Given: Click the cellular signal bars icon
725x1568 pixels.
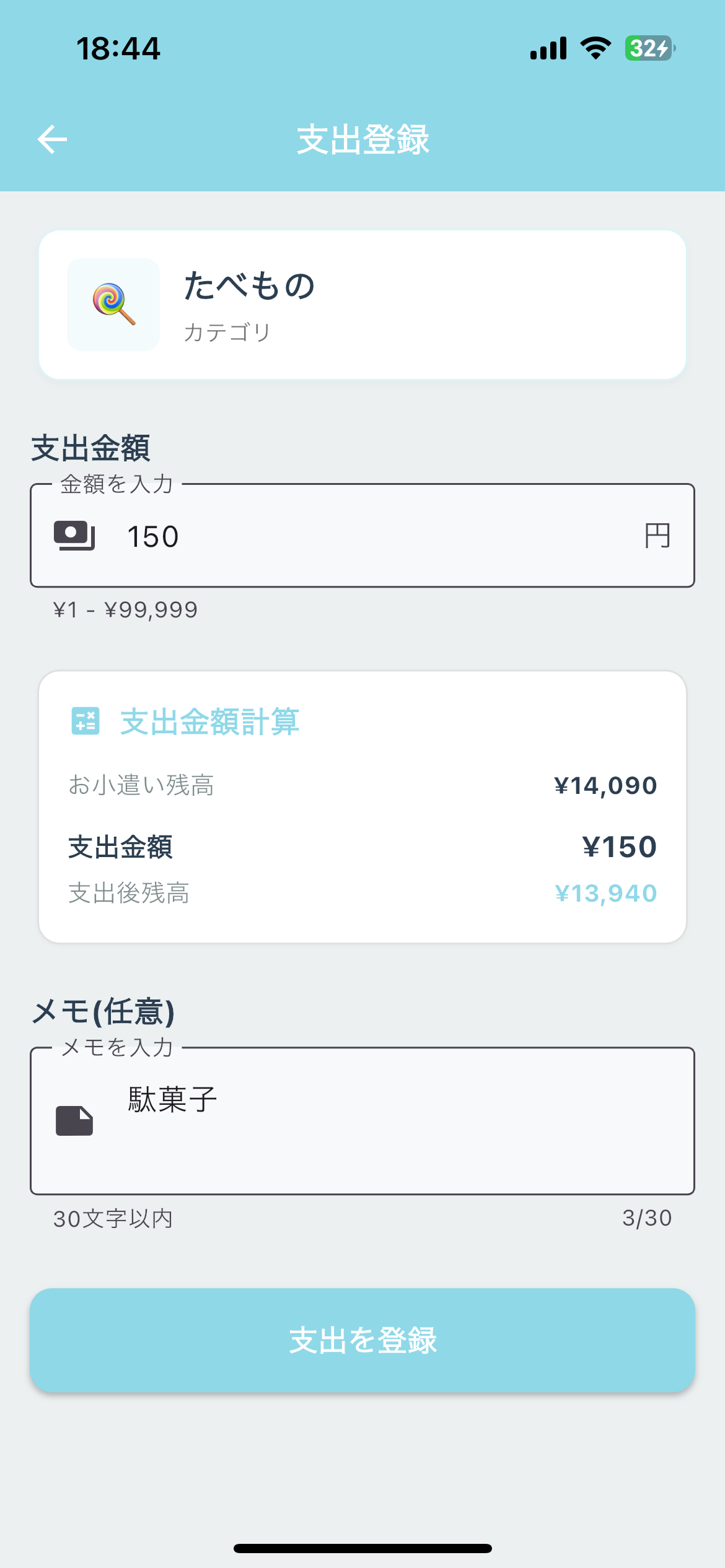Looking at the screenshot, I should point(548,48).
